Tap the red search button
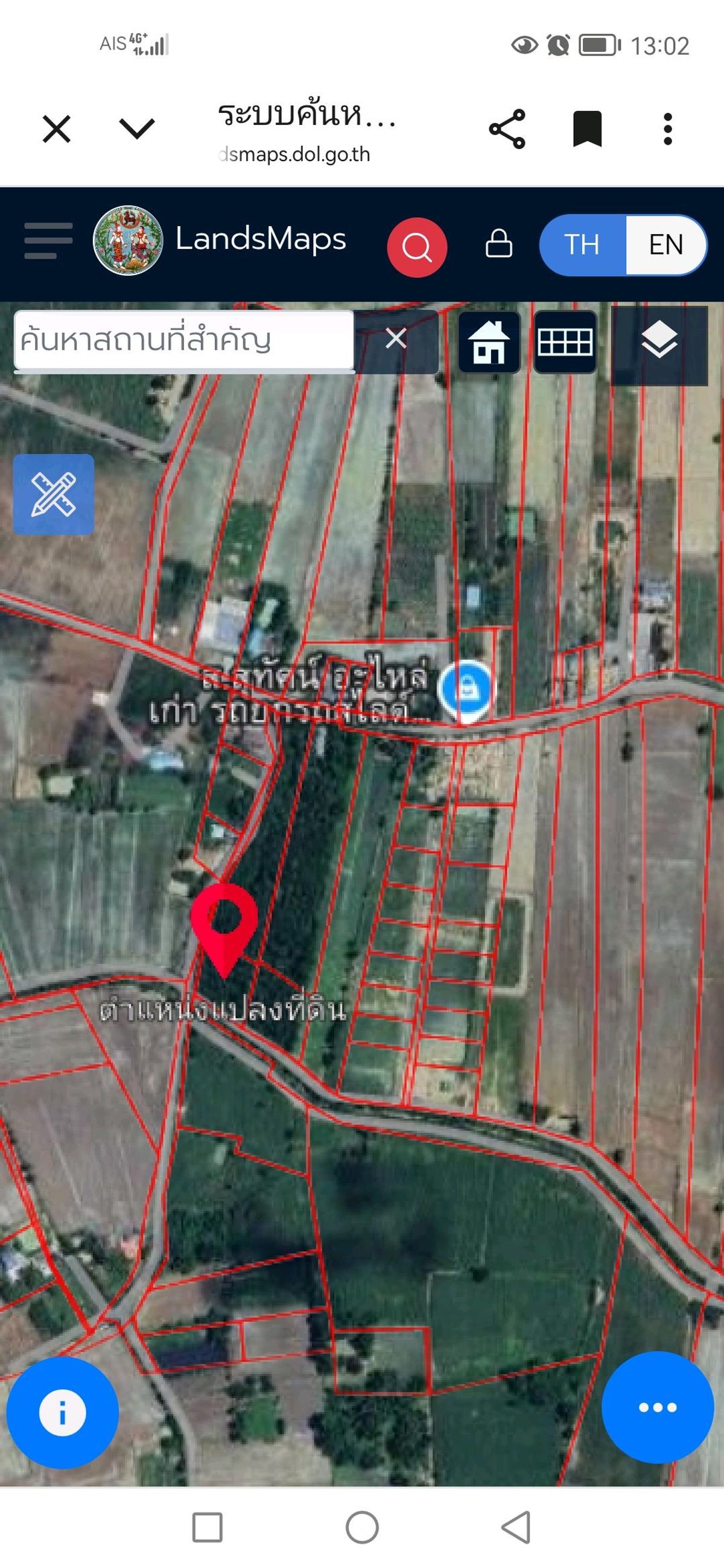 (417, 247)
